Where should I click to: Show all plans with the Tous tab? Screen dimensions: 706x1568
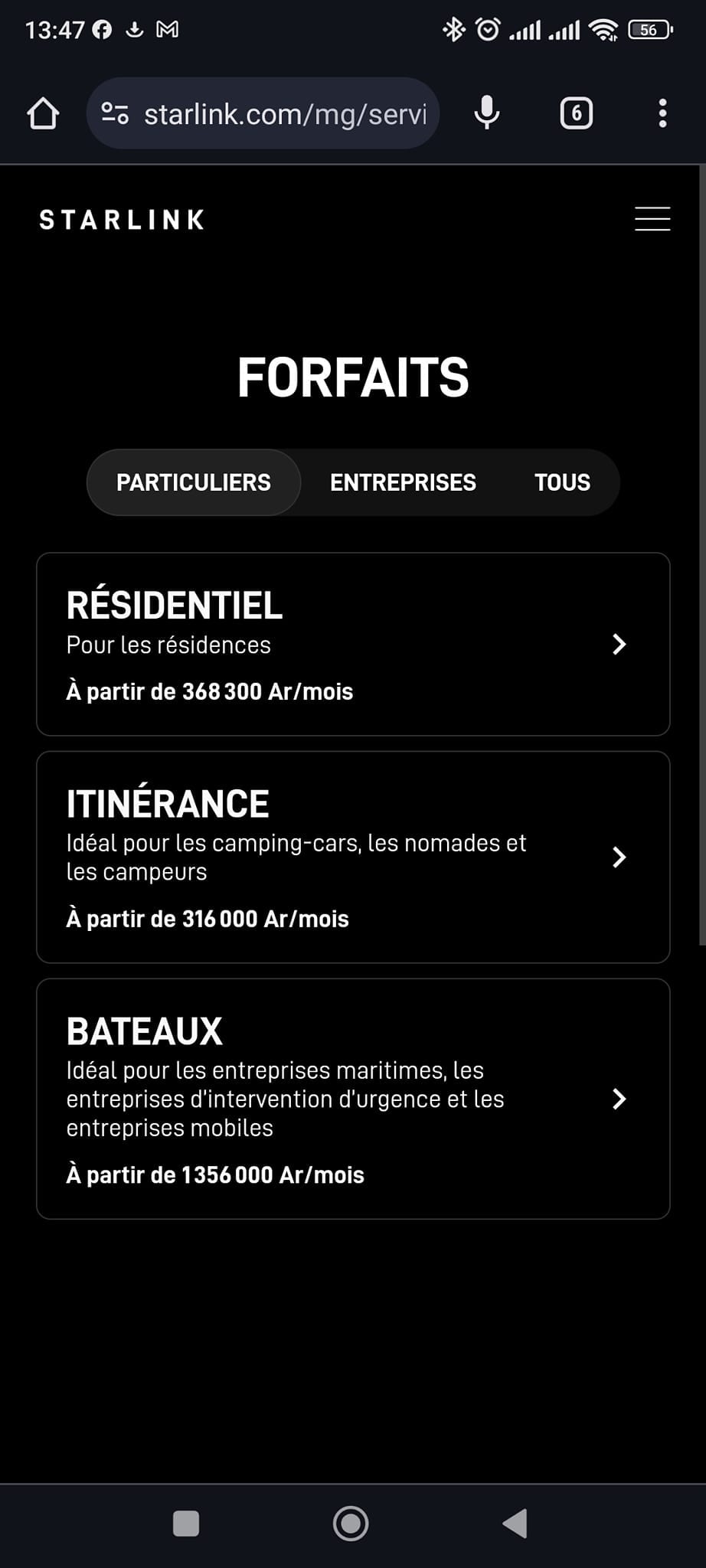562,482
